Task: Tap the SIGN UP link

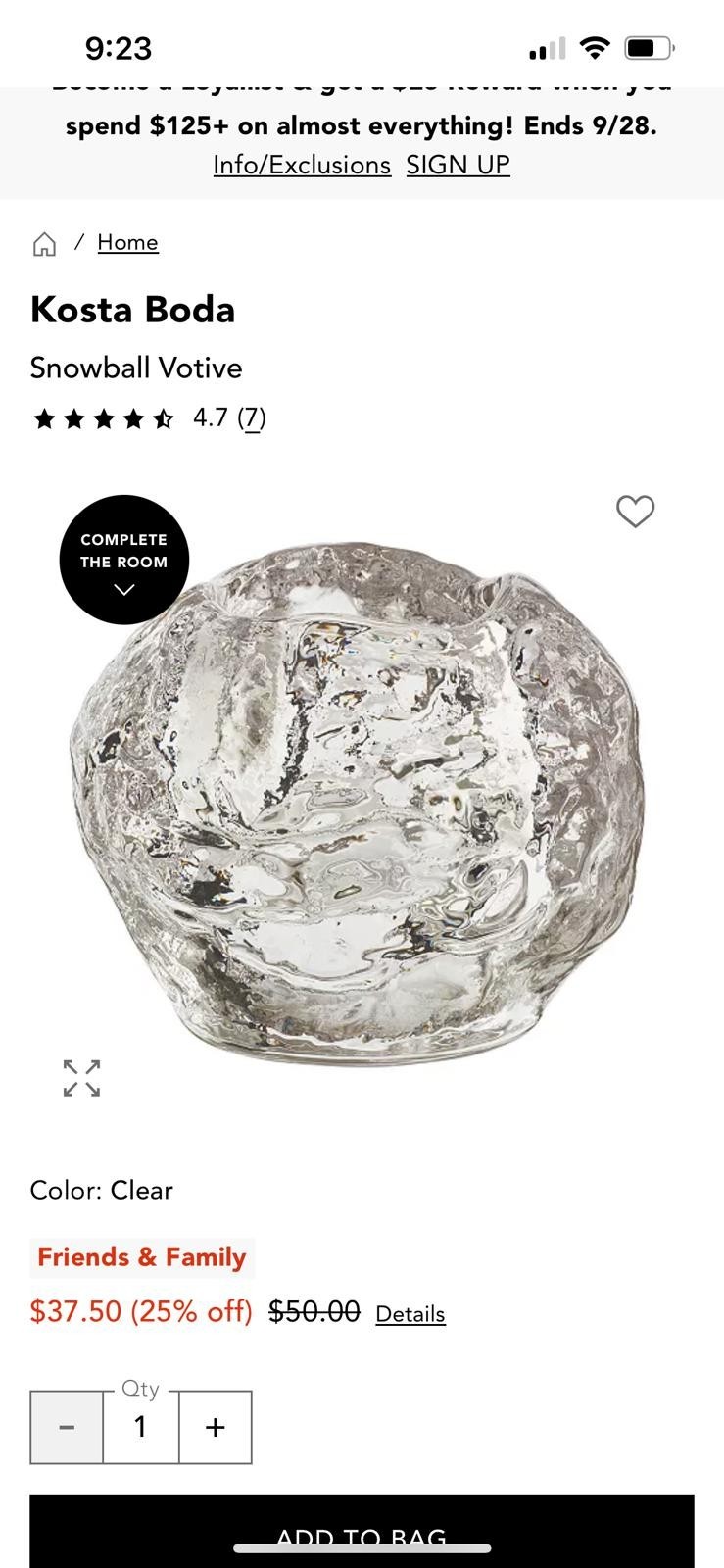Action: (x=458, y=165)
